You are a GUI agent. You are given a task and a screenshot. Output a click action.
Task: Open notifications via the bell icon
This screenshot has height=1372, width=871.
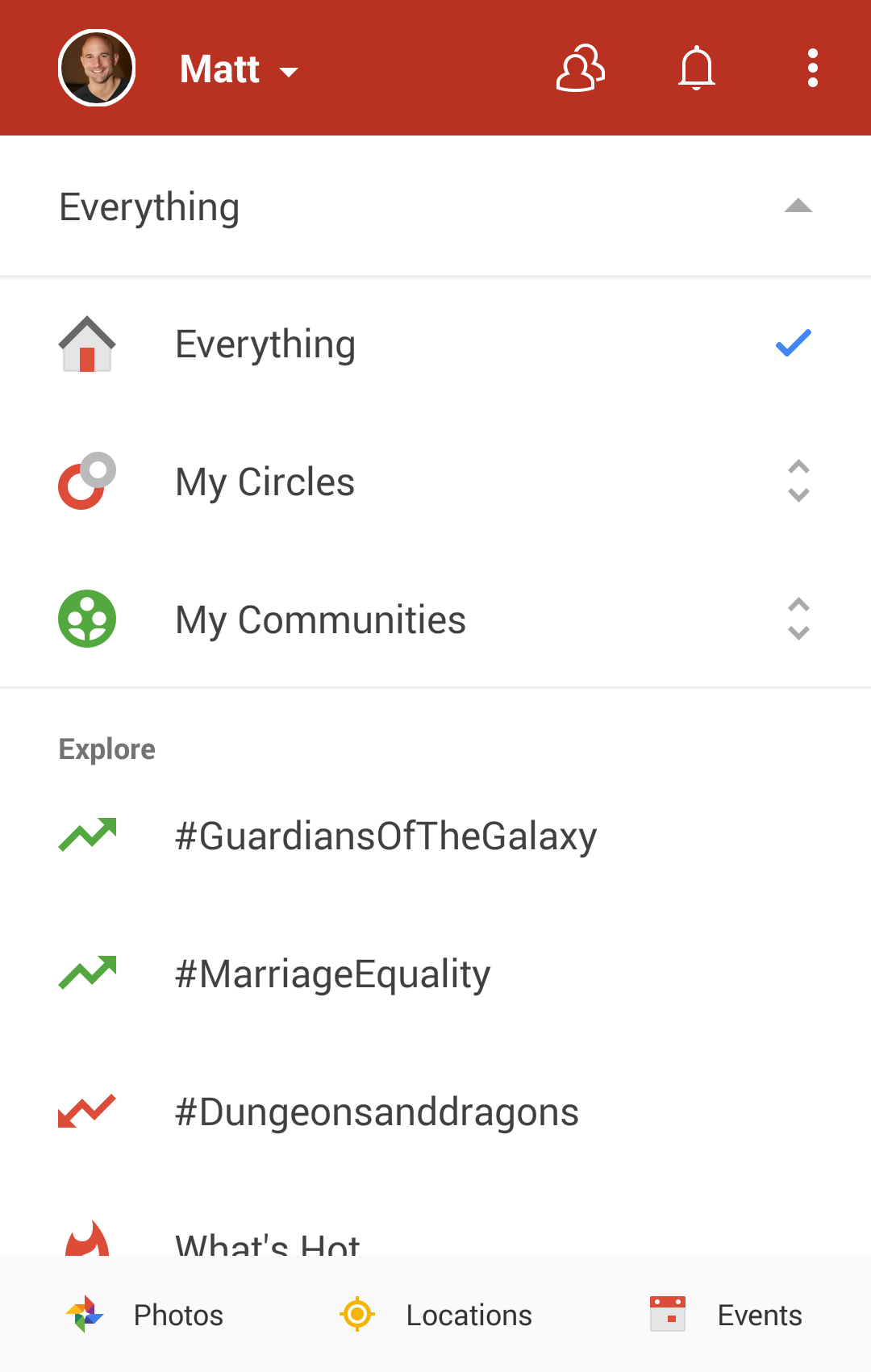coord(696,68)
